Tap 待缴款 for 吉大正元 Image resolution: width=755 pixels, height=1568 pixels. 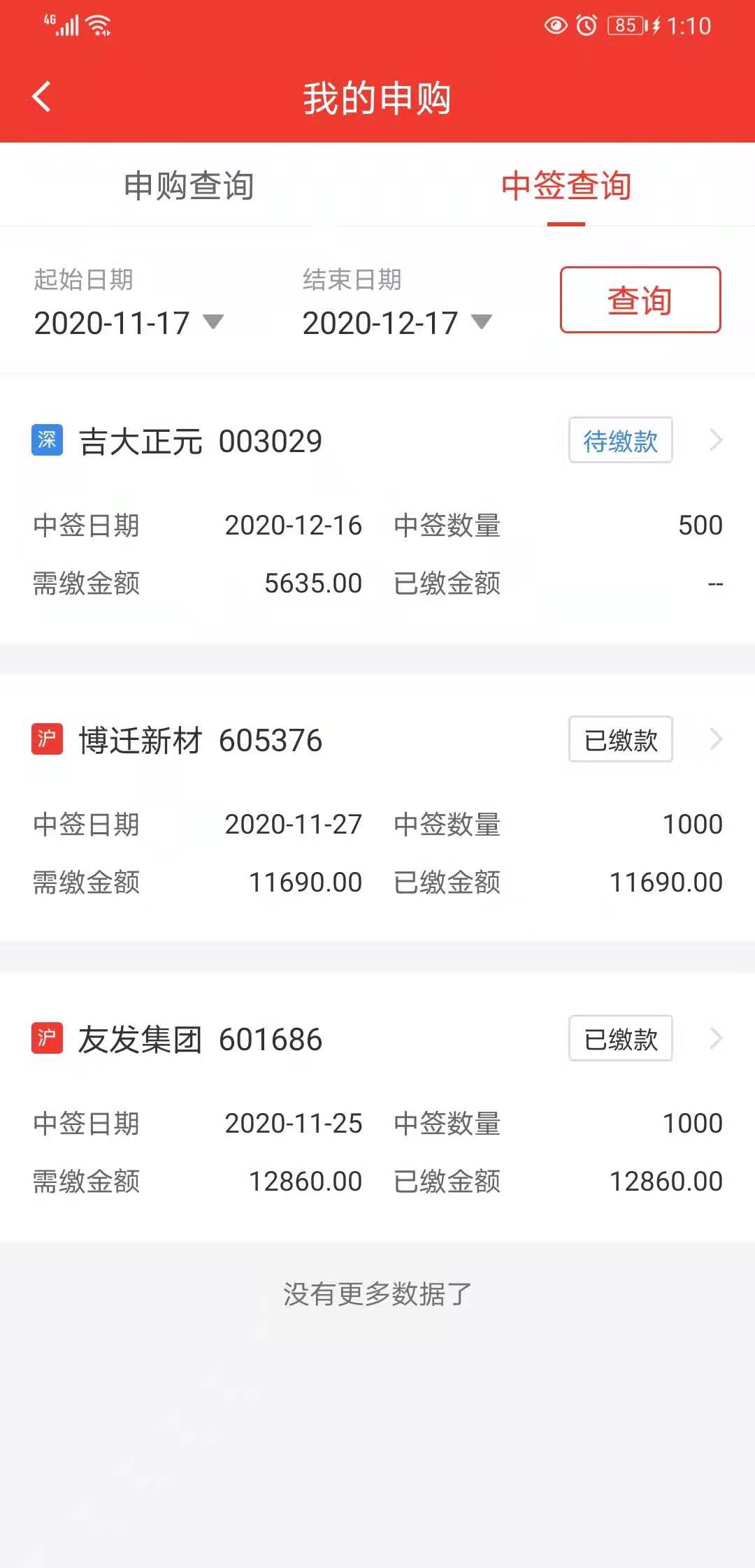620,440
